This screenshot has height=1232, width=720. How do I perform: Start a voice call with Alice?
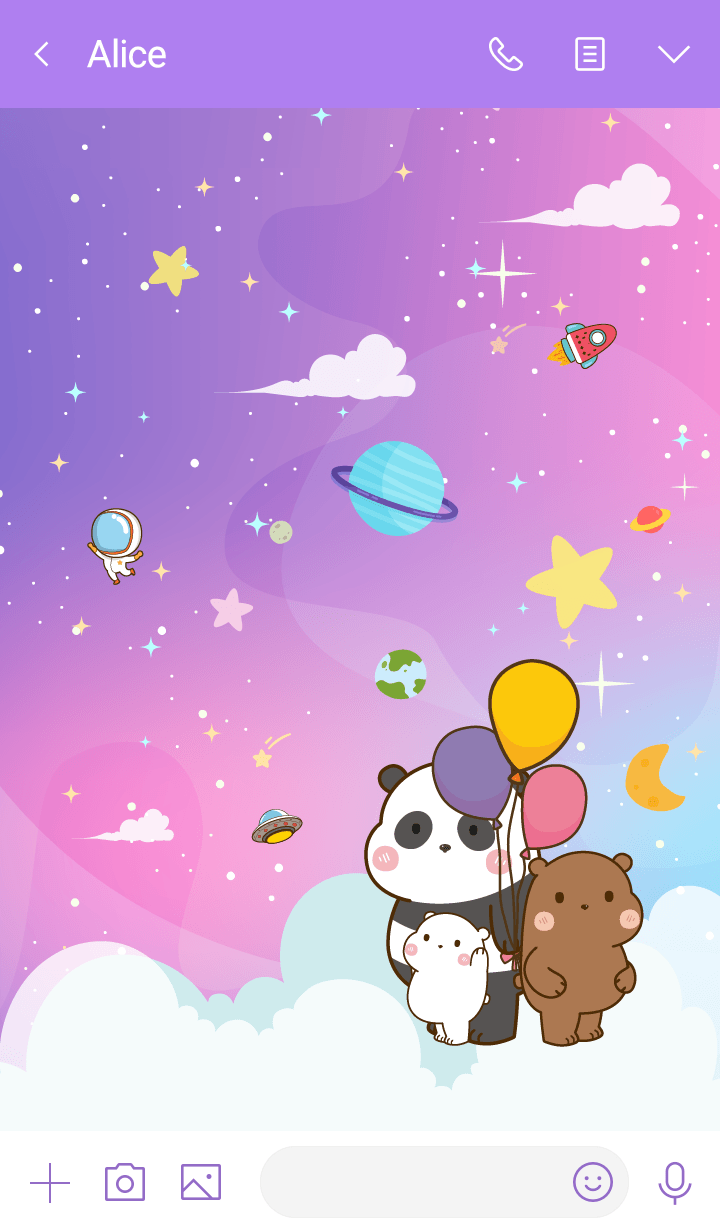tap(505, 54)
